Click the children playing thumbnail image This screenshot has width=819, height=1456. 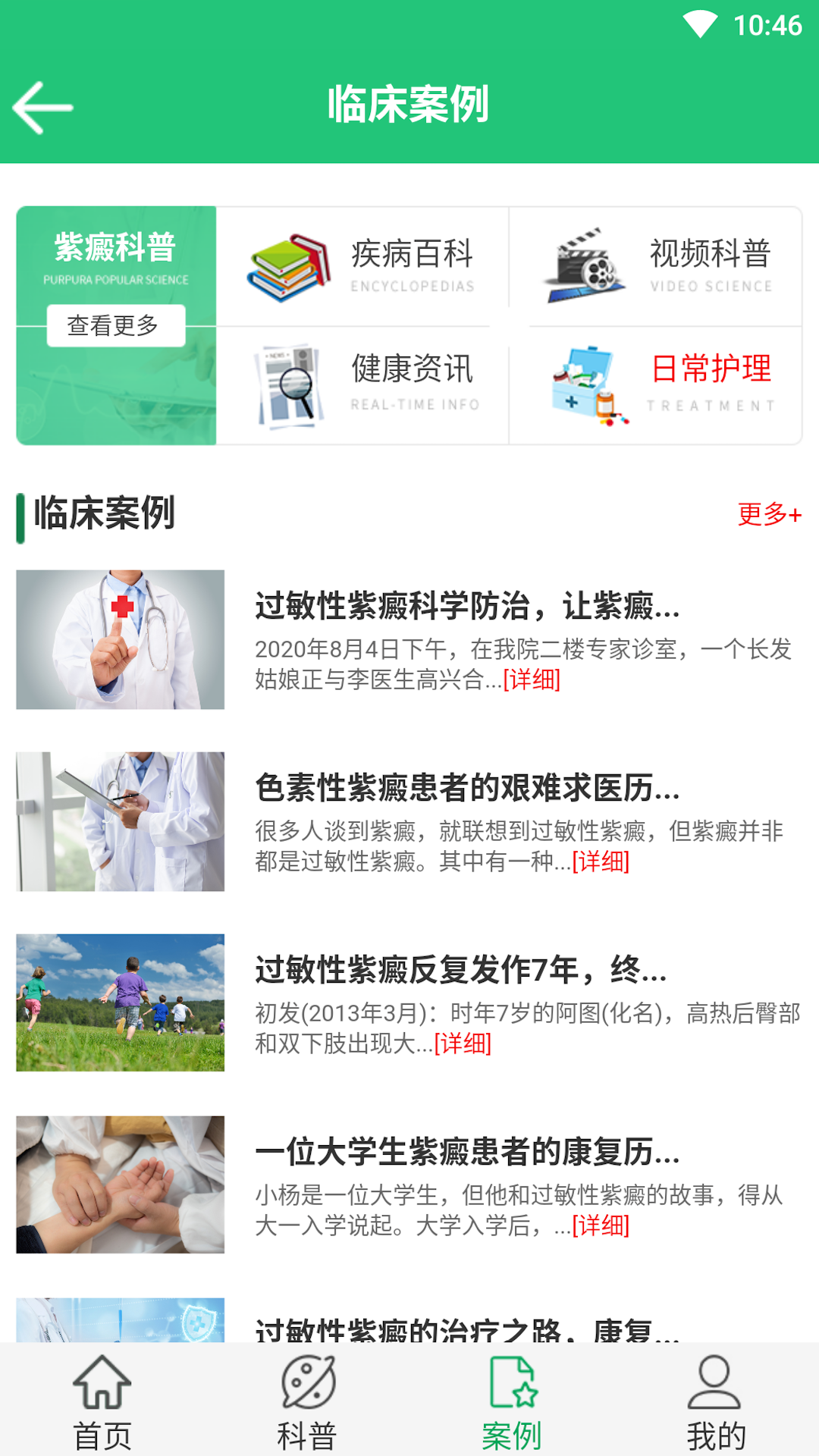[121, 999]
